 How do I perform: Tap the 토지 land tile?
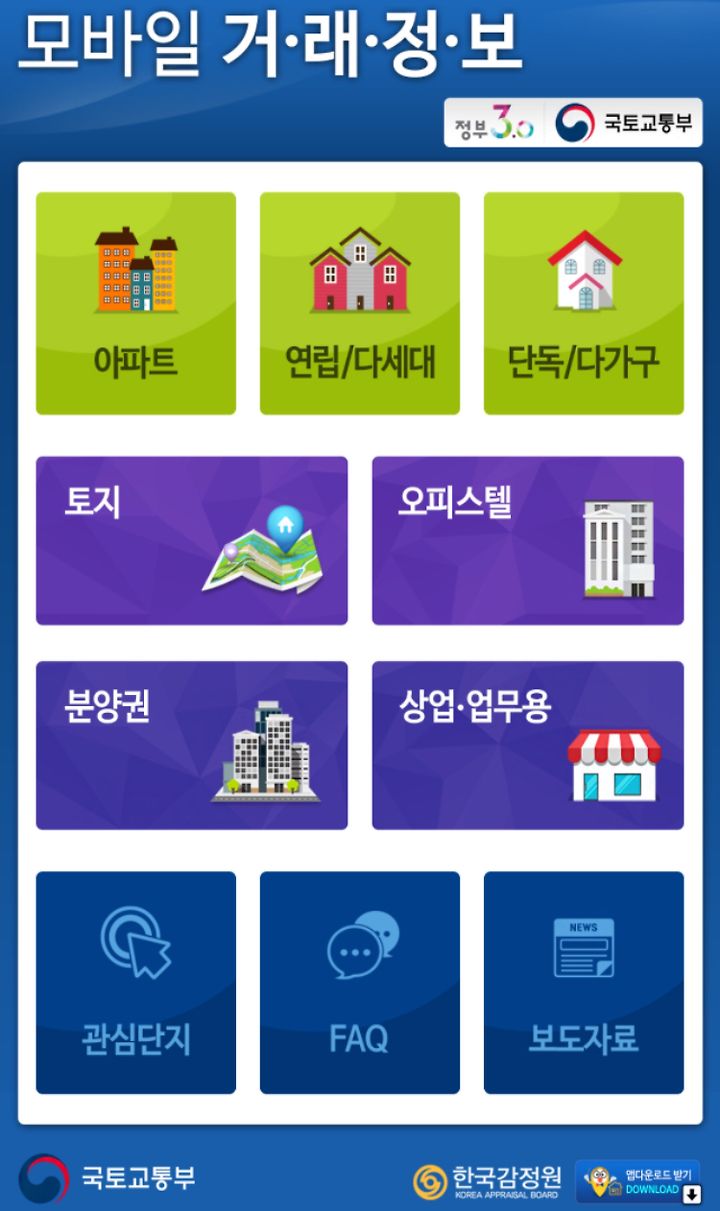pos(192,541)
